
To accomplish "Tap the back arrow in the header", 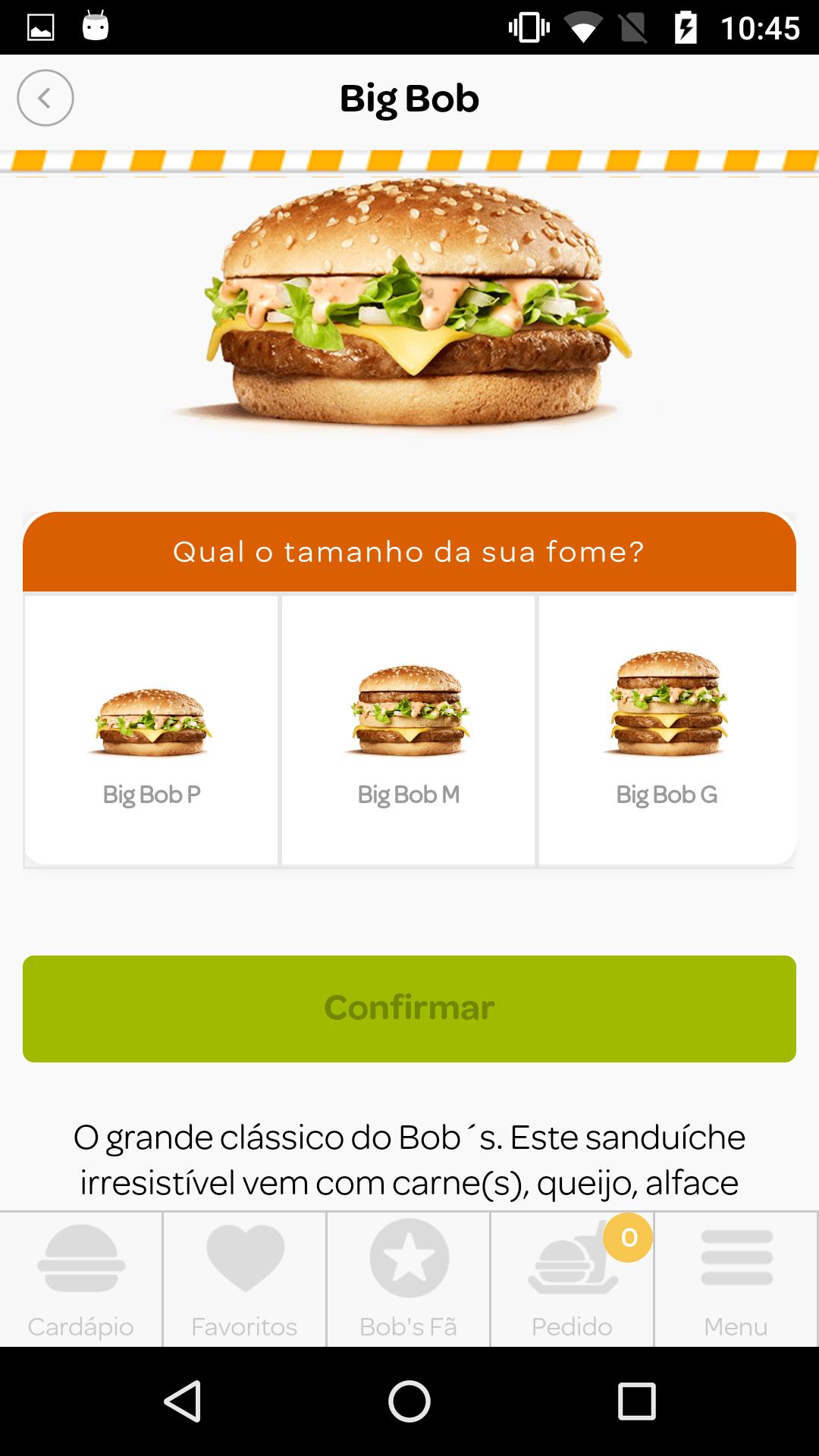I will pyautogui.click(x=45, y=97).
